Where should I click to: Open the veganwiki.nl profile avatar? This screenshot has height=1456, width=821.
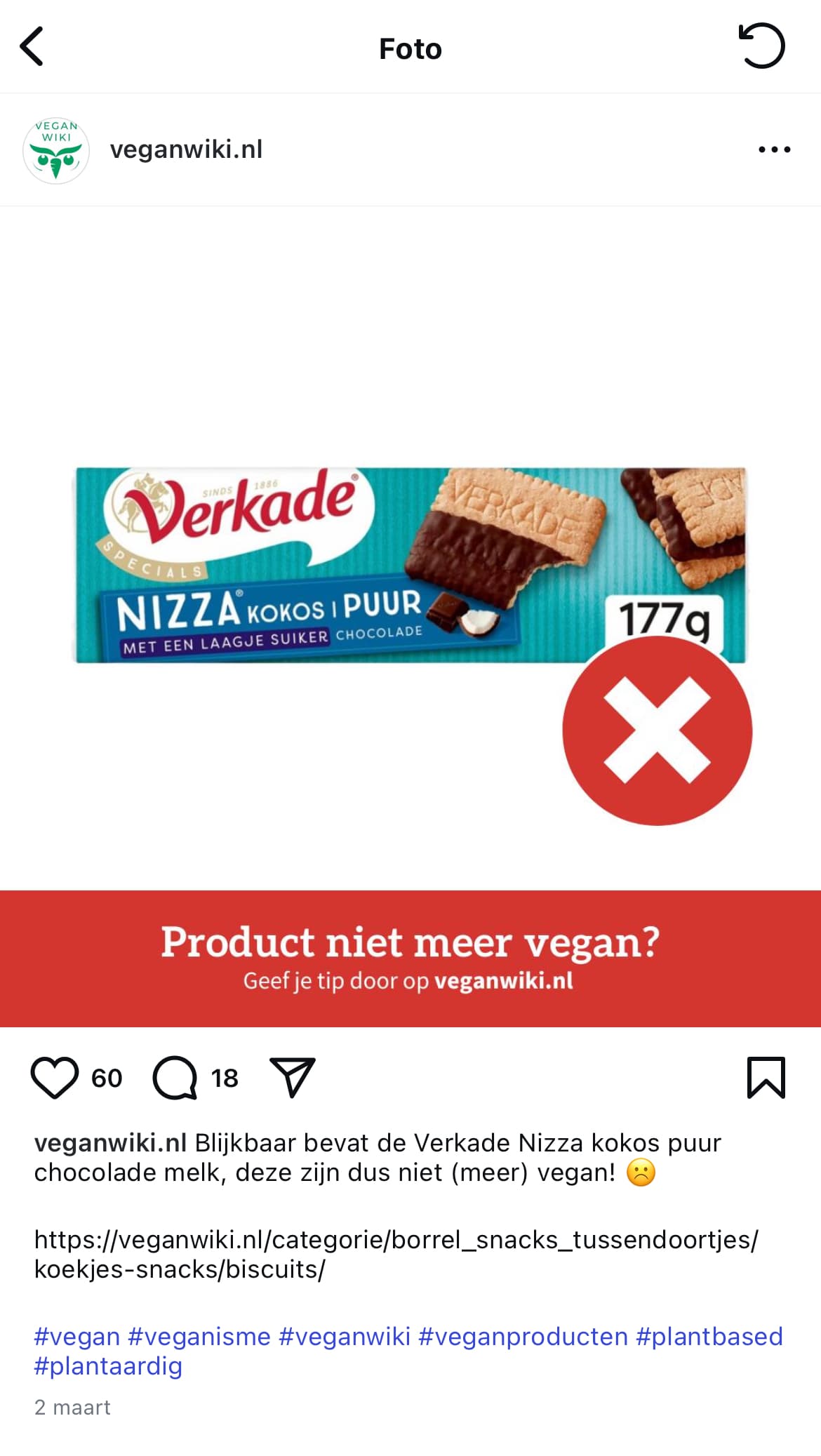tap(56, 150)
